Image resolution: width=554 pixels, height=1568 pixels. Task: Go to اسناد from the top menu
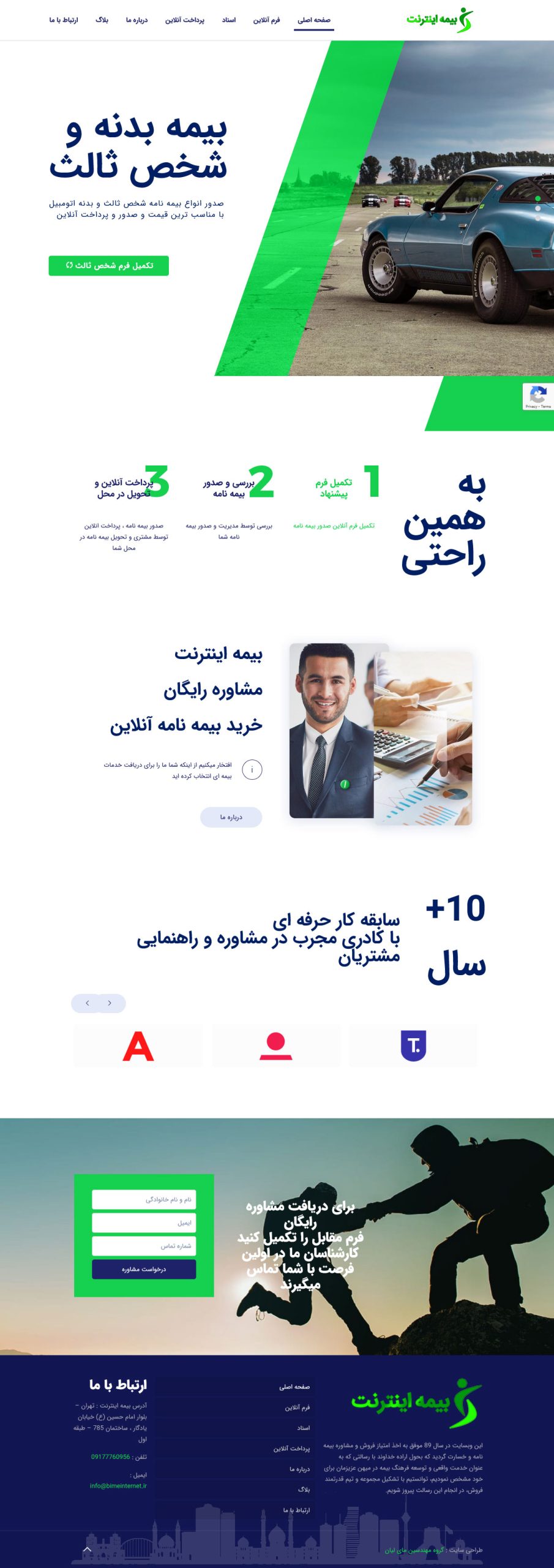pyautogui.click(x=229, y=20)
